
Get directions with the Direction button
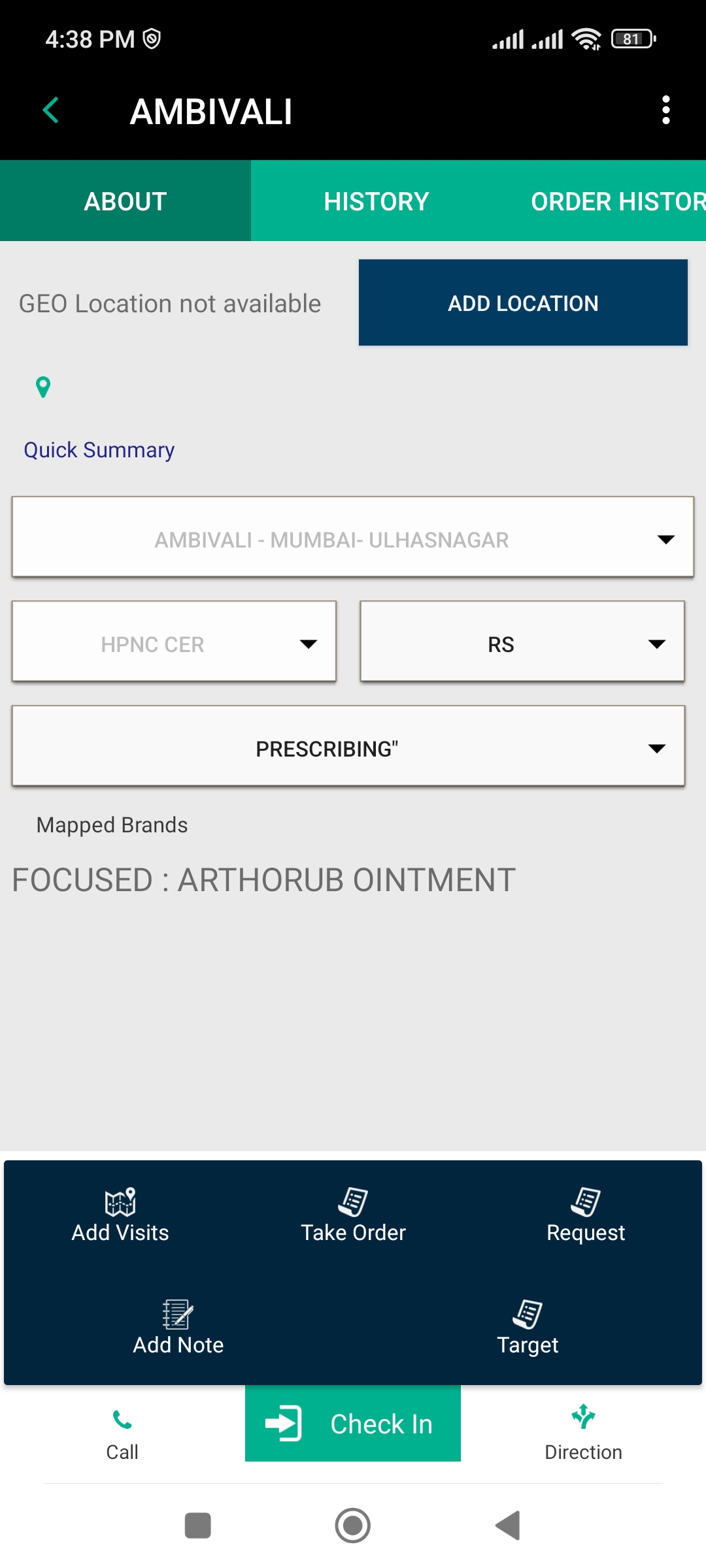[583, 1435]
